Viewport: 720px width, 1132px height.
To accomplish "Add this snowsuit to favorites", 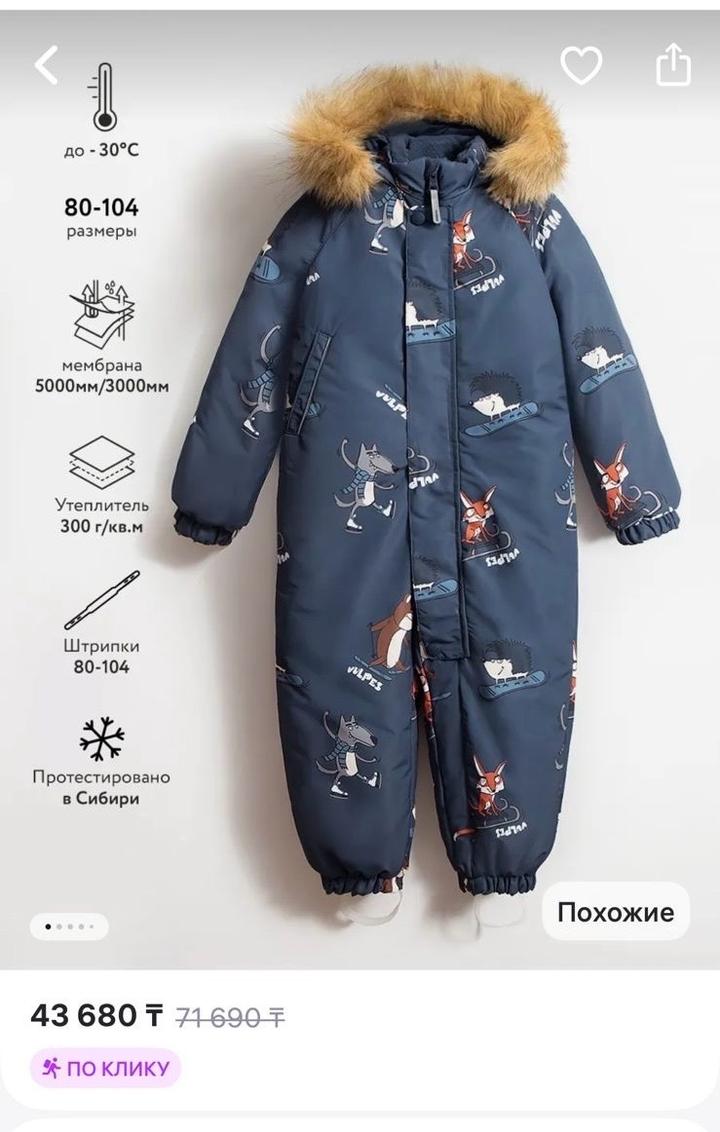I will 581,66.
